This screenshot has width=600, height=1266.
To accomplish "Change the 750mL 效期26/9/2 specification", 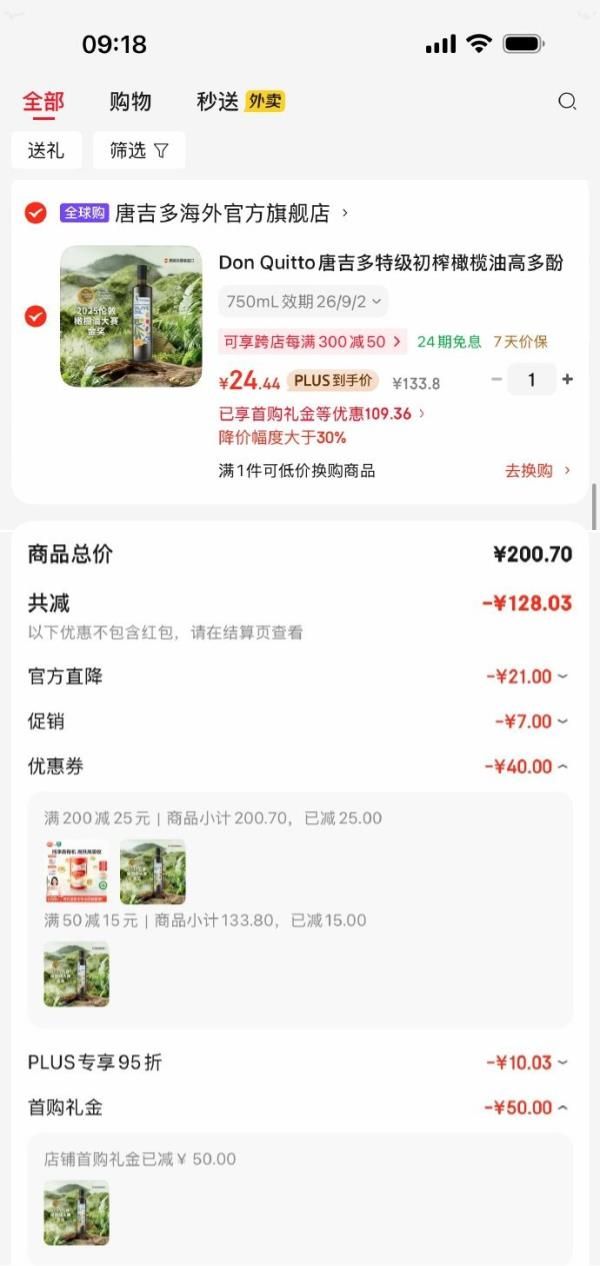I will (303, 301).
